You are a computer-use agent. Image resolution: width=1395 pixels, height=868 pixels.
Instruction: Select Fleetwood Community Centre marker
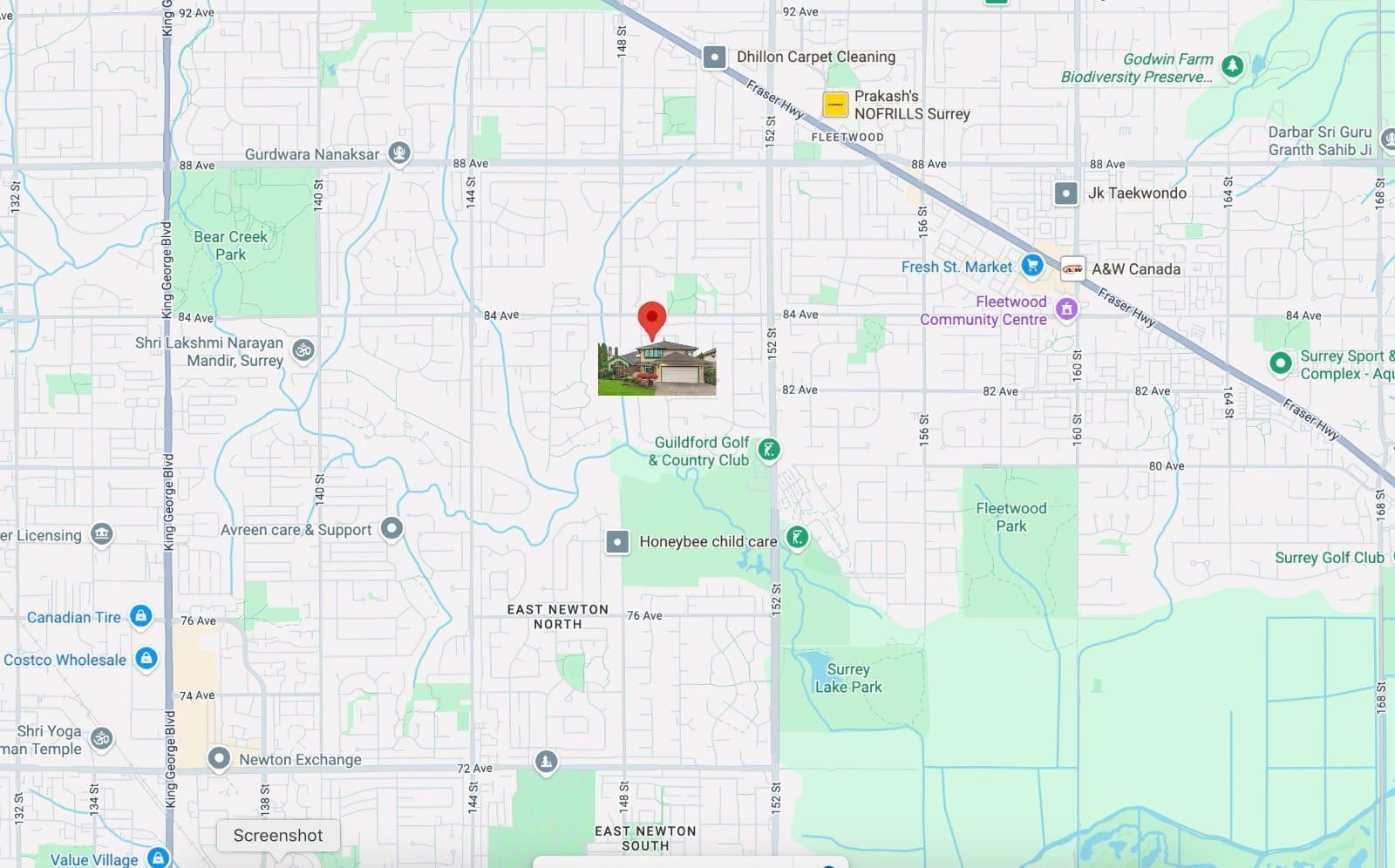1066,309
